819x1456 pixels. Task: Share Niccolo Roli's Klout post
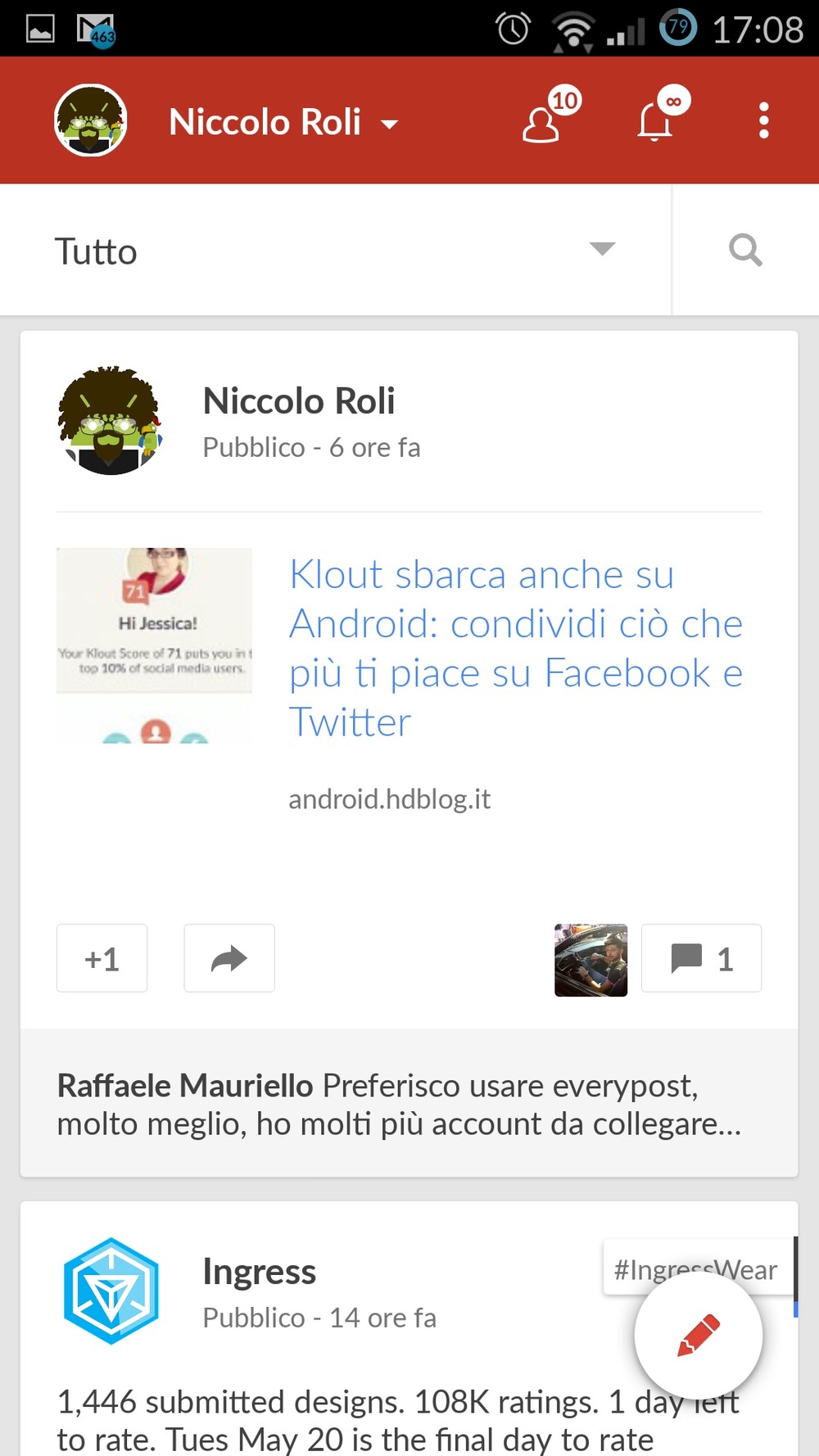229,958
